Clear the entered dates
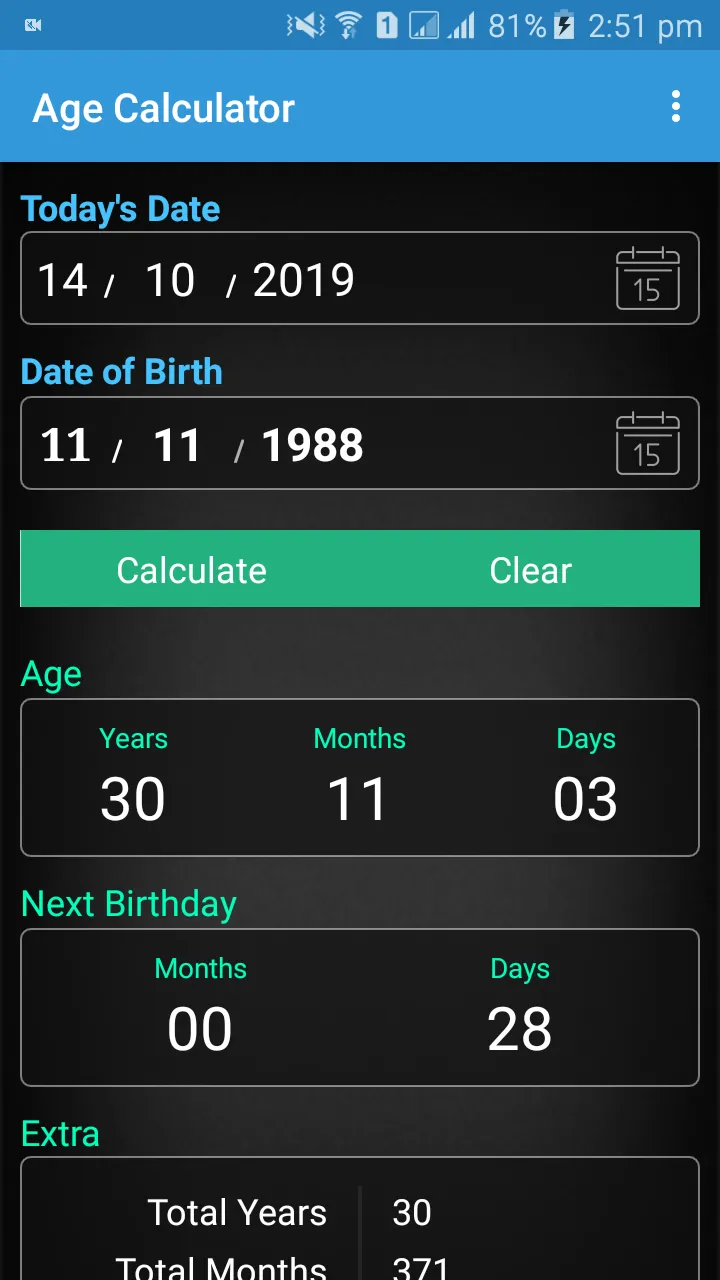This screenshot has height=1280, width=720. click(x=530, y=570)
